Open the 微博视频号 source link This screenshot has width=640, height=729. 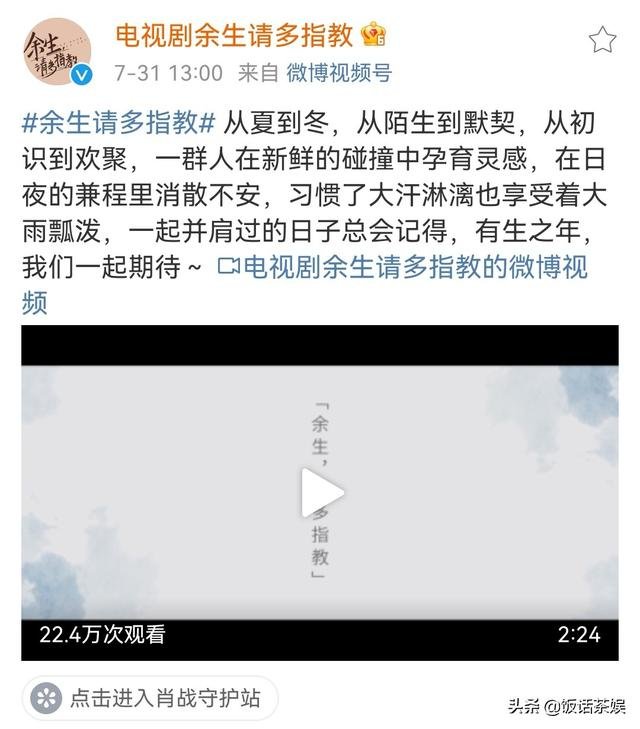tap(339, 72)
